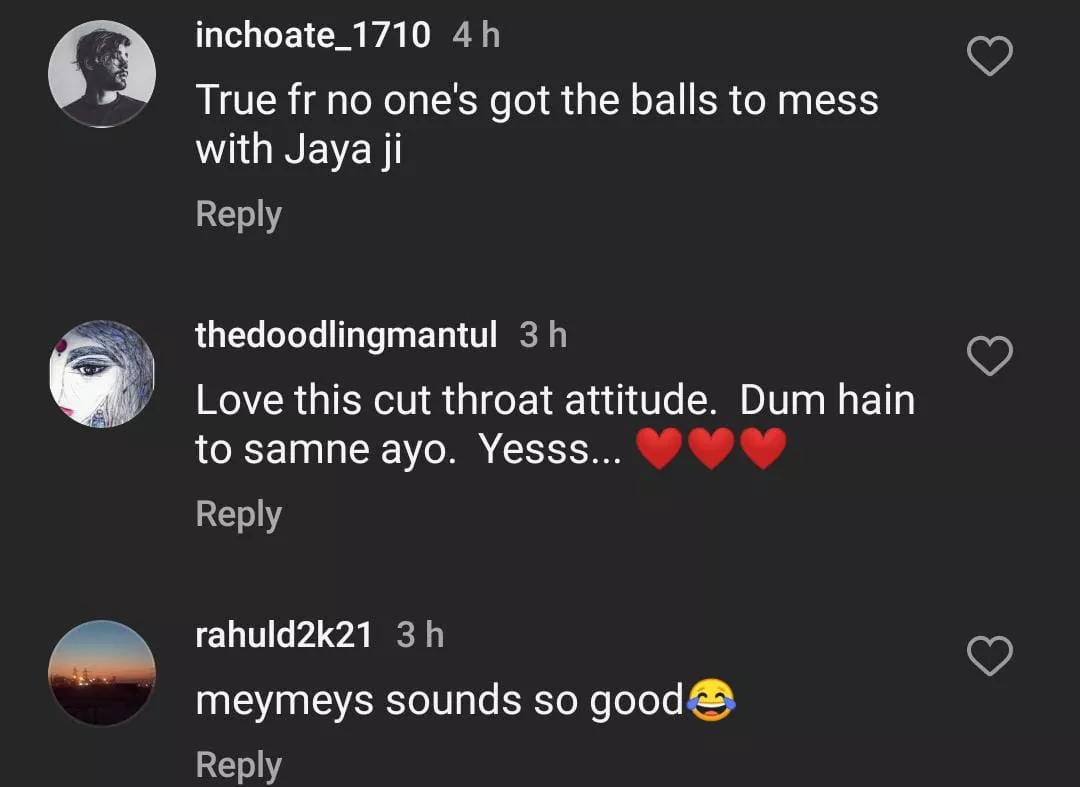Open thedoodlingmantul's profile picture
This screenshot has height=787, width=1080.
(x=102, y=373)
